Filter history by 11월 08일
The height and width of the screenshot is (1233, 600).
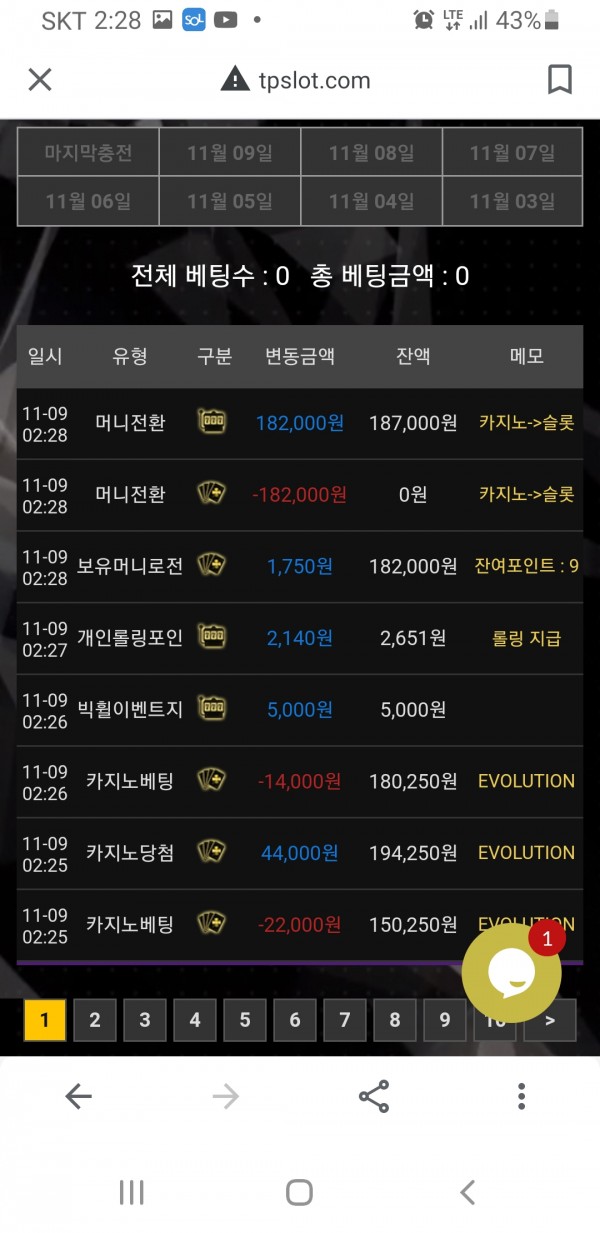(372, 153)
